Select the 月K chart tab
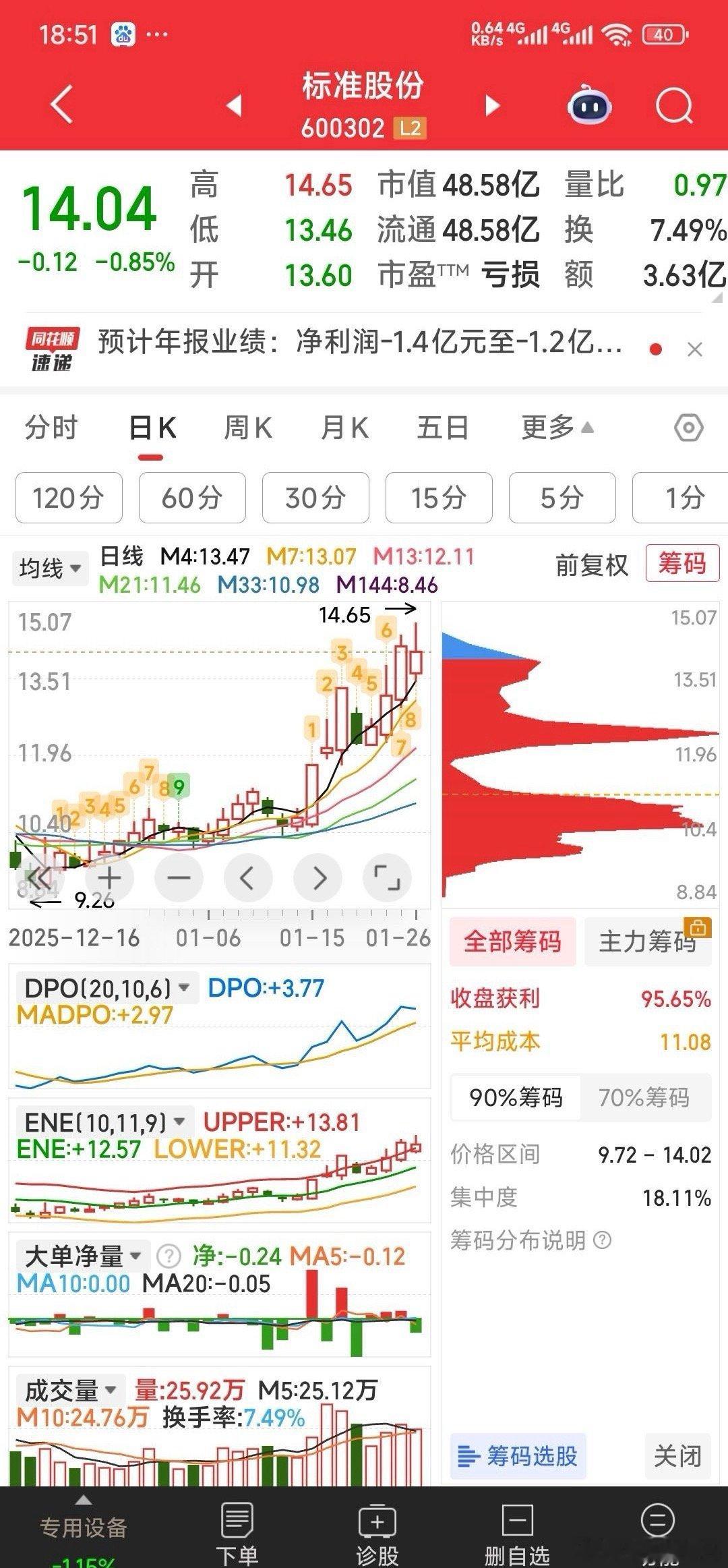The height and width of the screenshot is (1568, 728). click(344, 428)
